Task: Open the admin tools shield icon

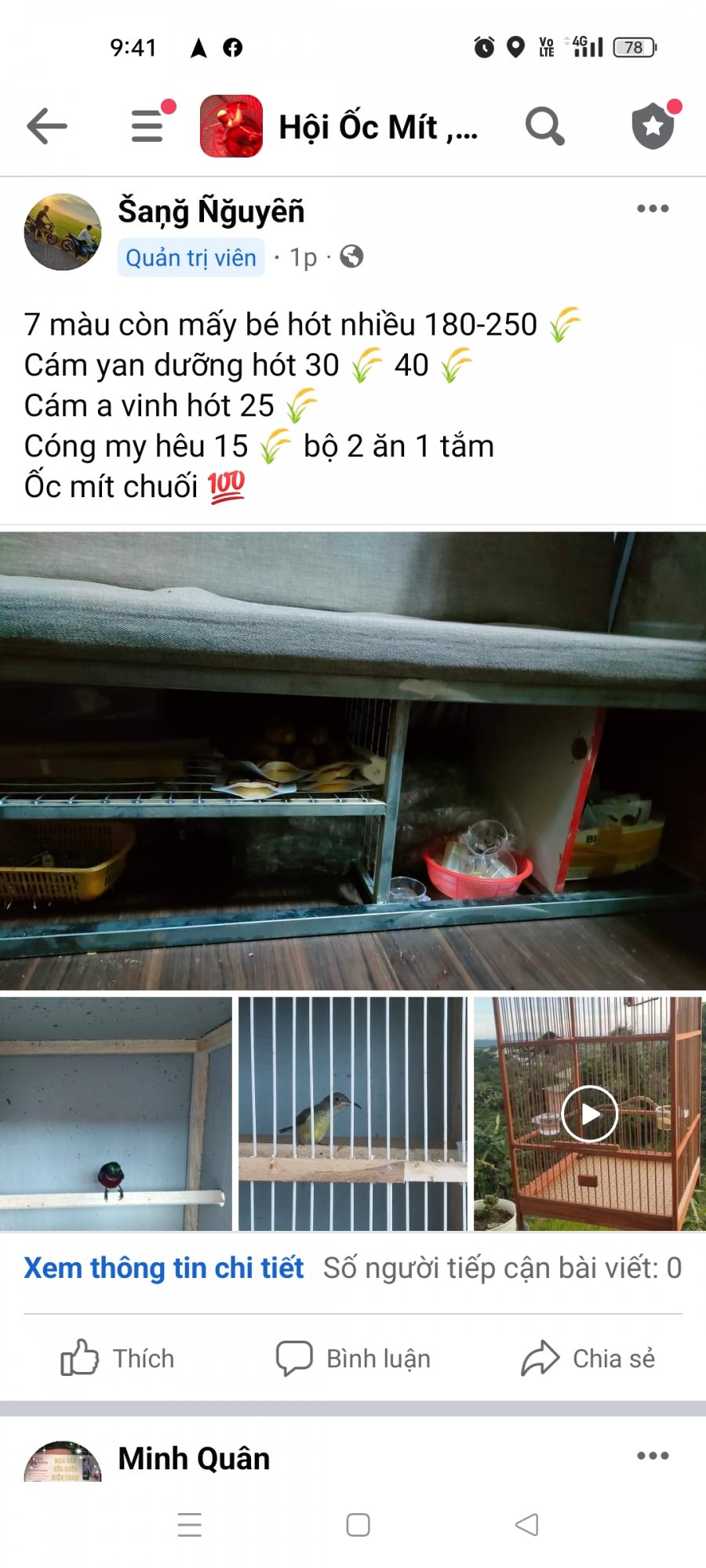Action: coord(653,126)
